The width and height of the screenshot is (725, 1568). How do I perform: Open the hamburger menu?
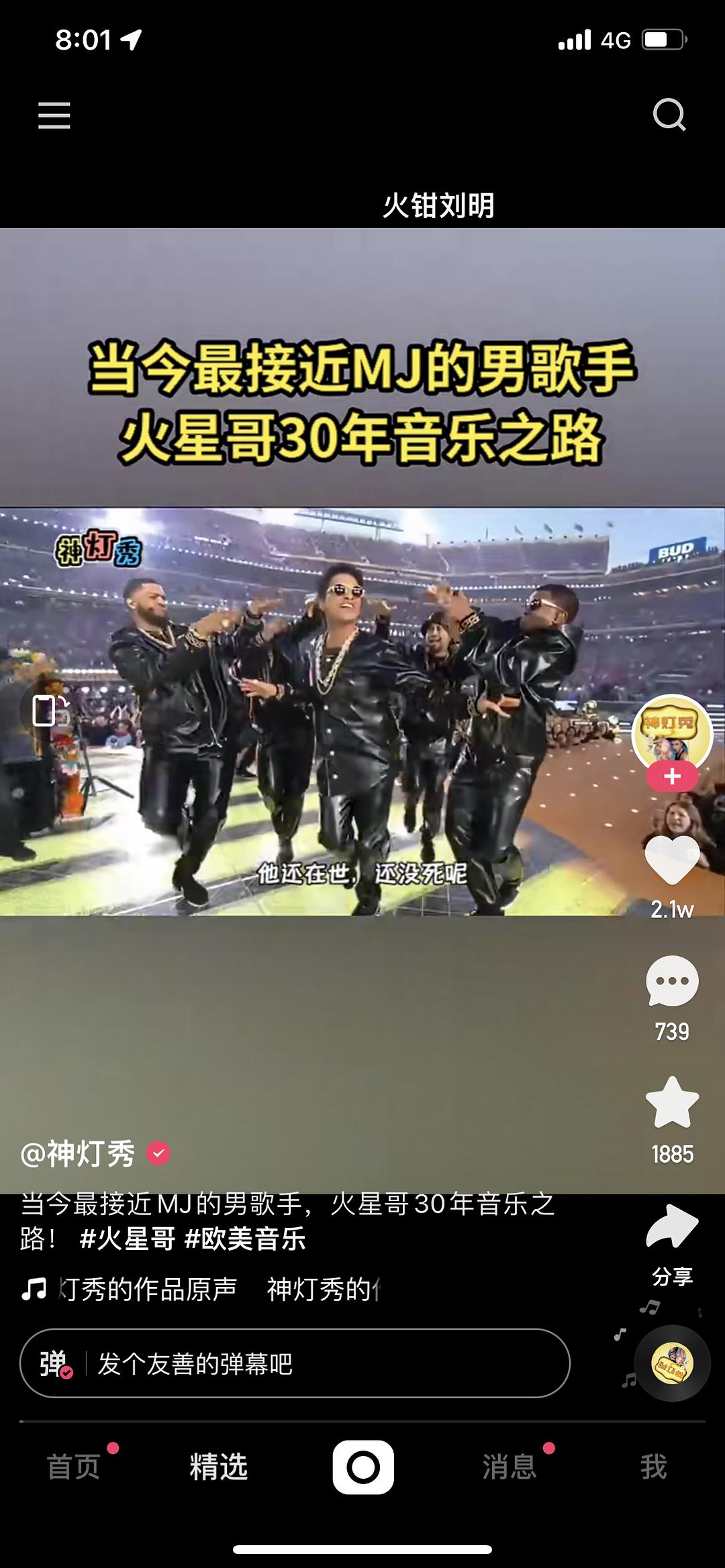point(56,115)
